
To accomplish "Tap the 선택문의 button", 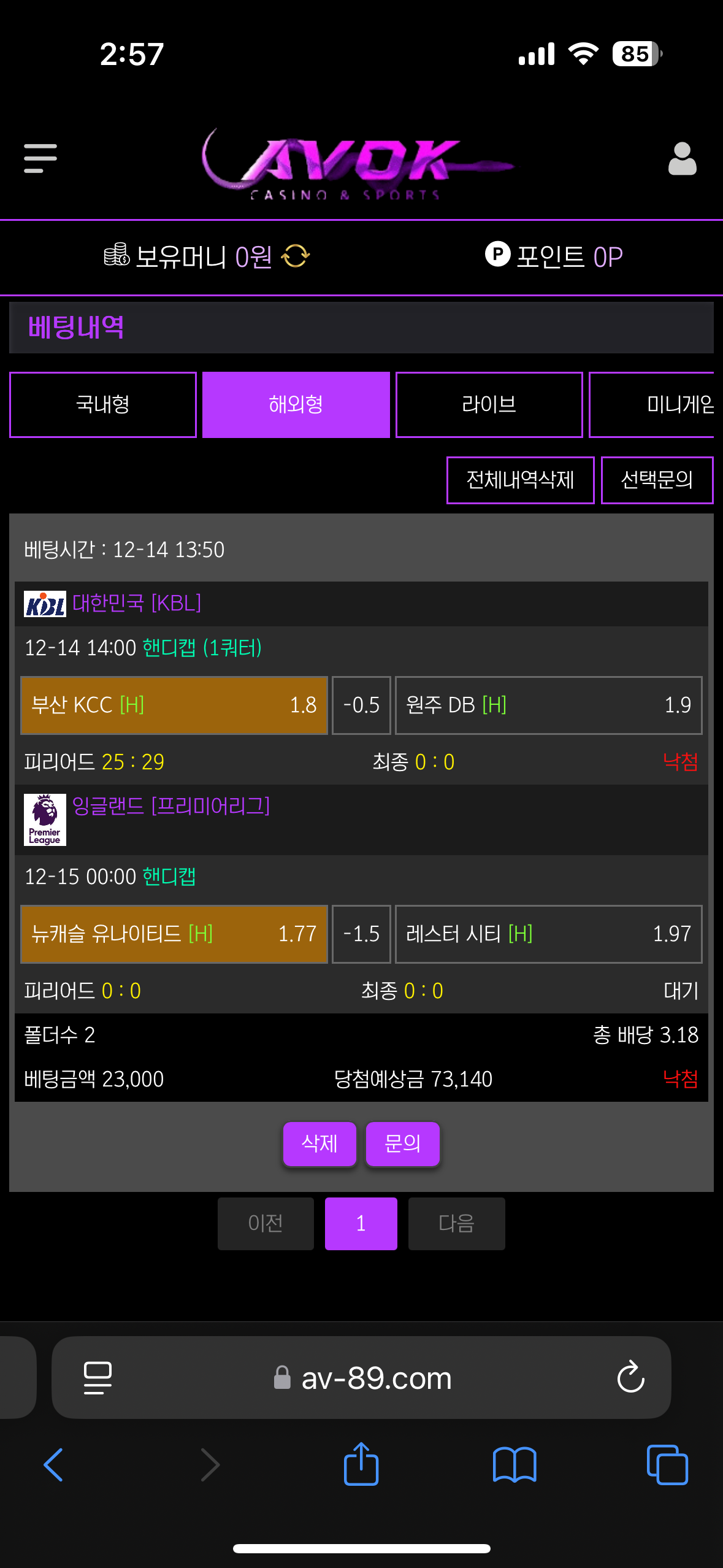I will pyautogui.click(x=656, y=480).
